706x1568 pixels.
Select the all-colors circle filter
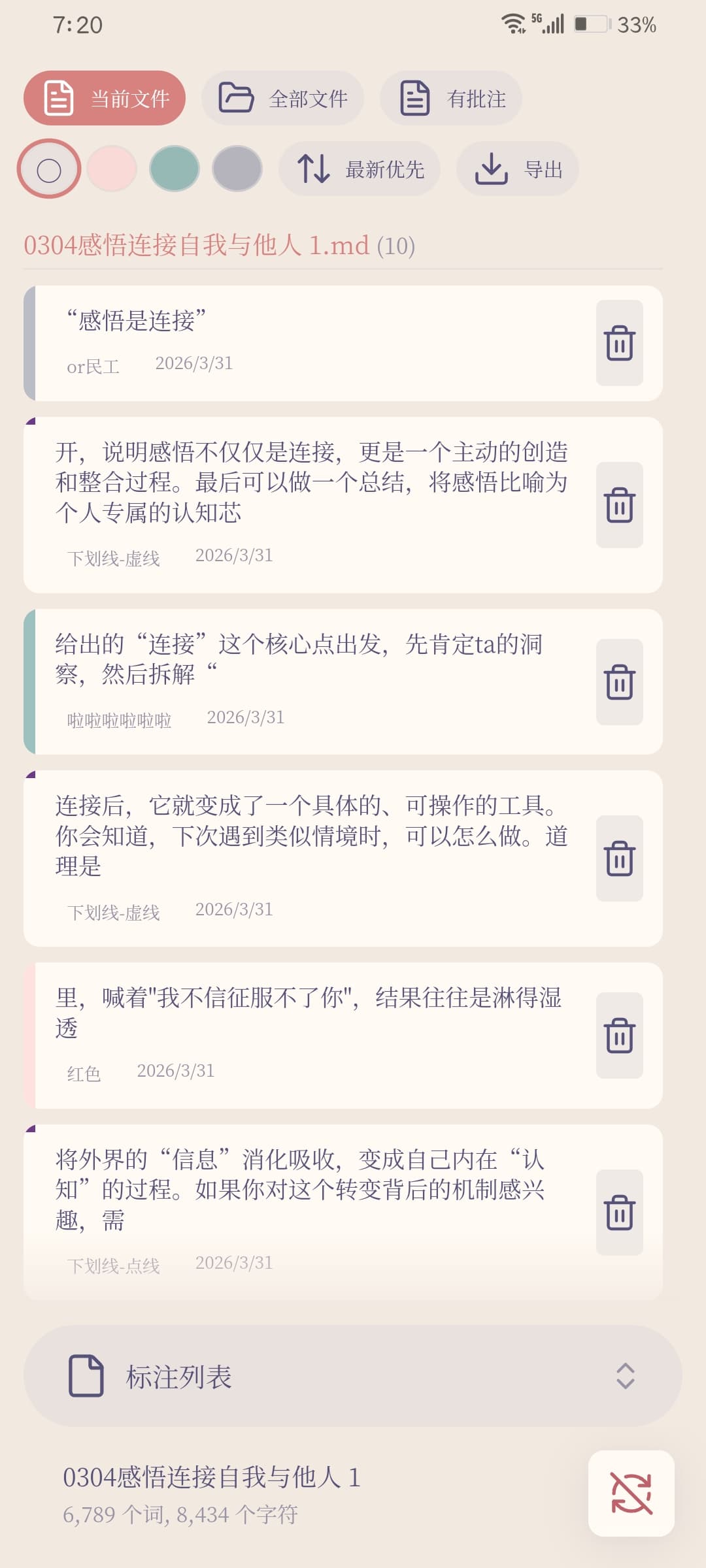click(49, 169)
